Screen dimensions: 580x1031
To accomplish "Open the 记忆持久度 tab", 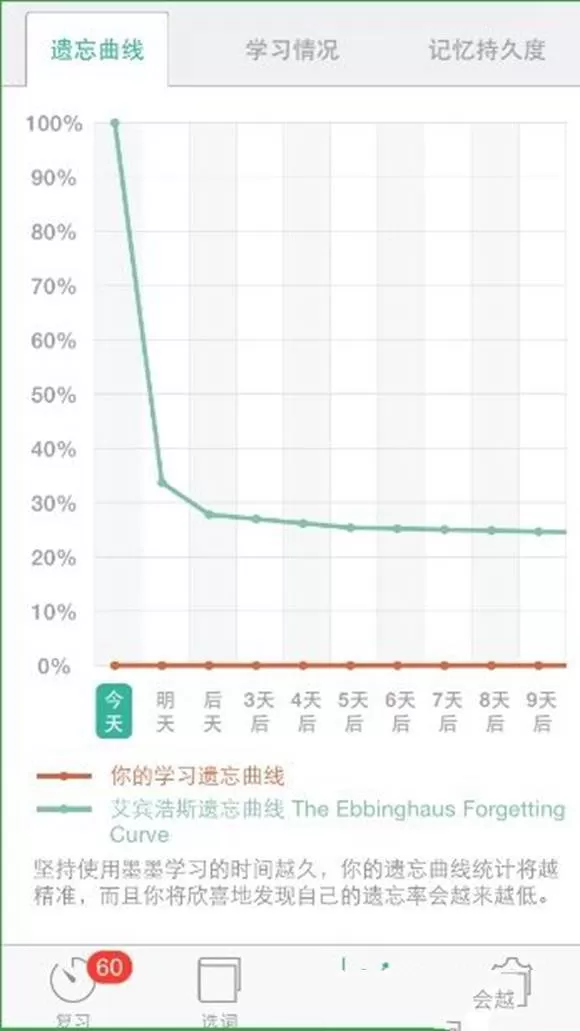I will (x=487, y=51).
